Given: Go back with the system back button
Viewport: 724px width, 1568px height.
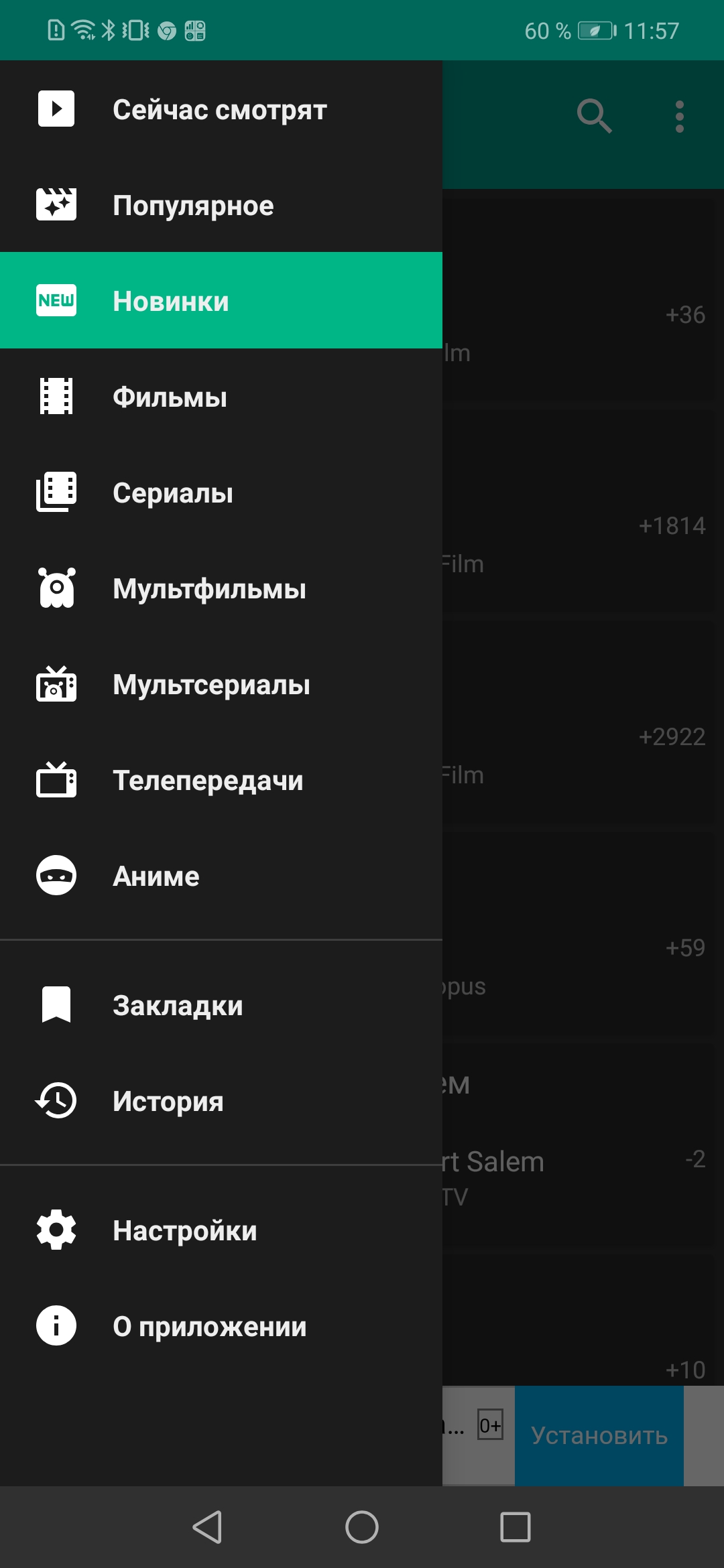Looking at the screenshot, I should [x=207, y=1527].
